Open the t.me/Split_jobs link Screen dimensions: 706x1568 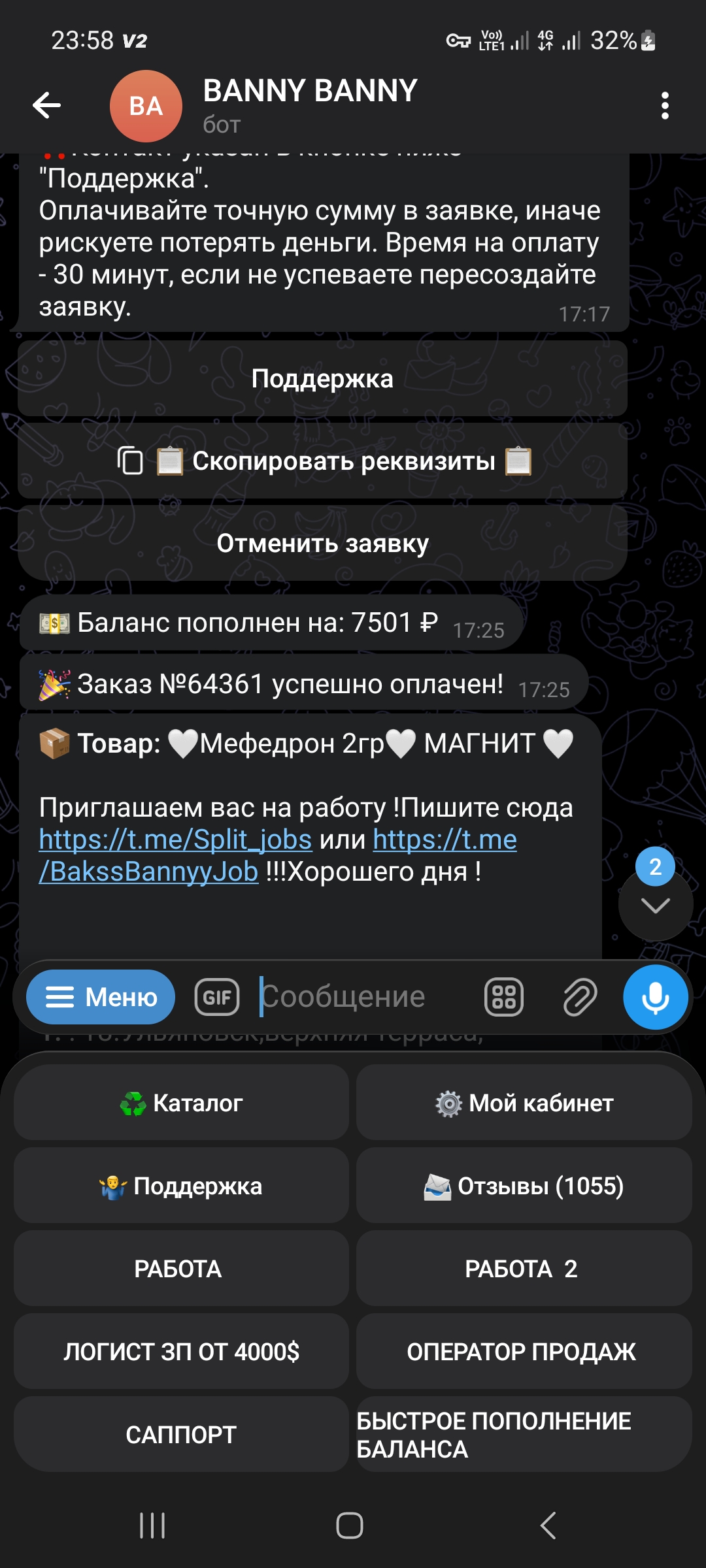click(x=175, y=840)
